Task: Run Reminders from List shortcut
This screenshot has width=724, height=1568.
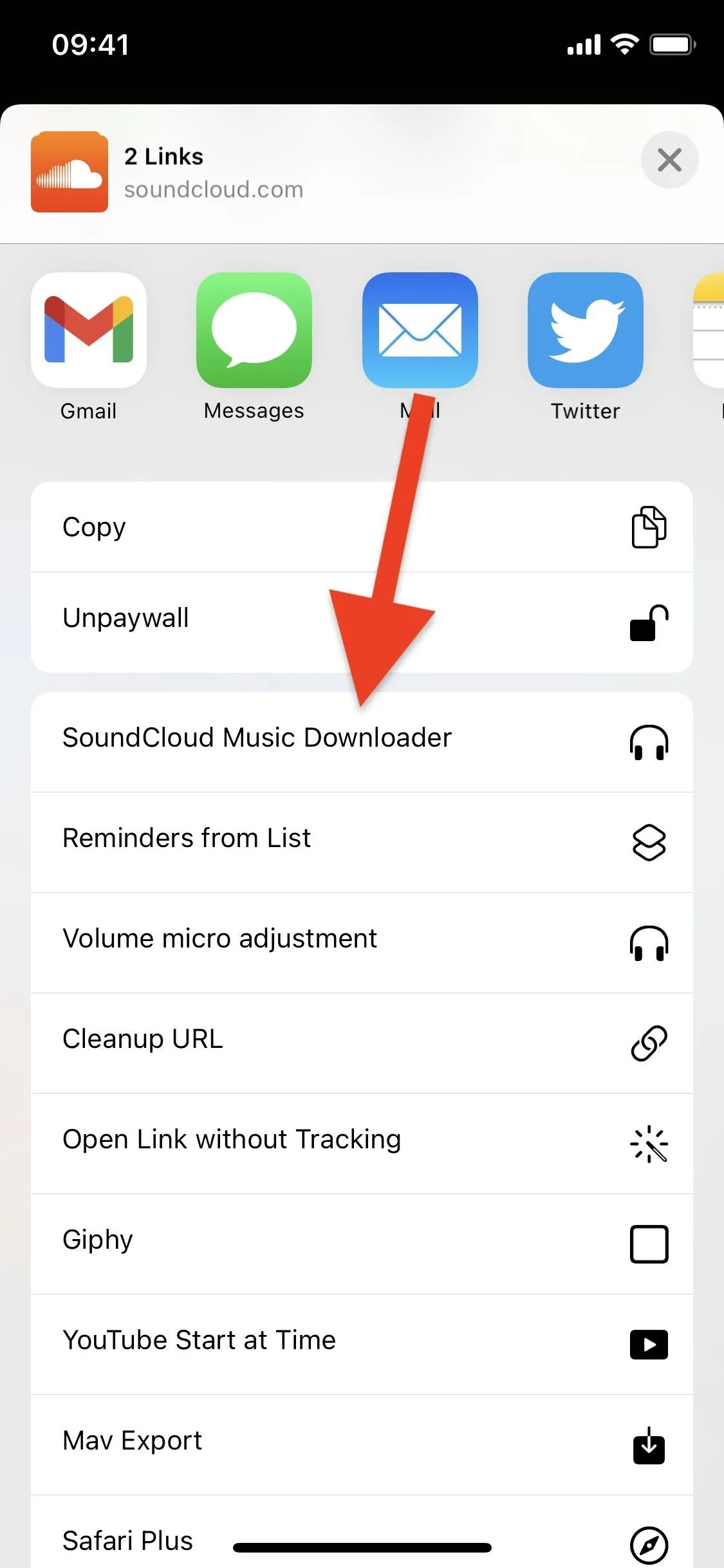Action: (362, 842)
